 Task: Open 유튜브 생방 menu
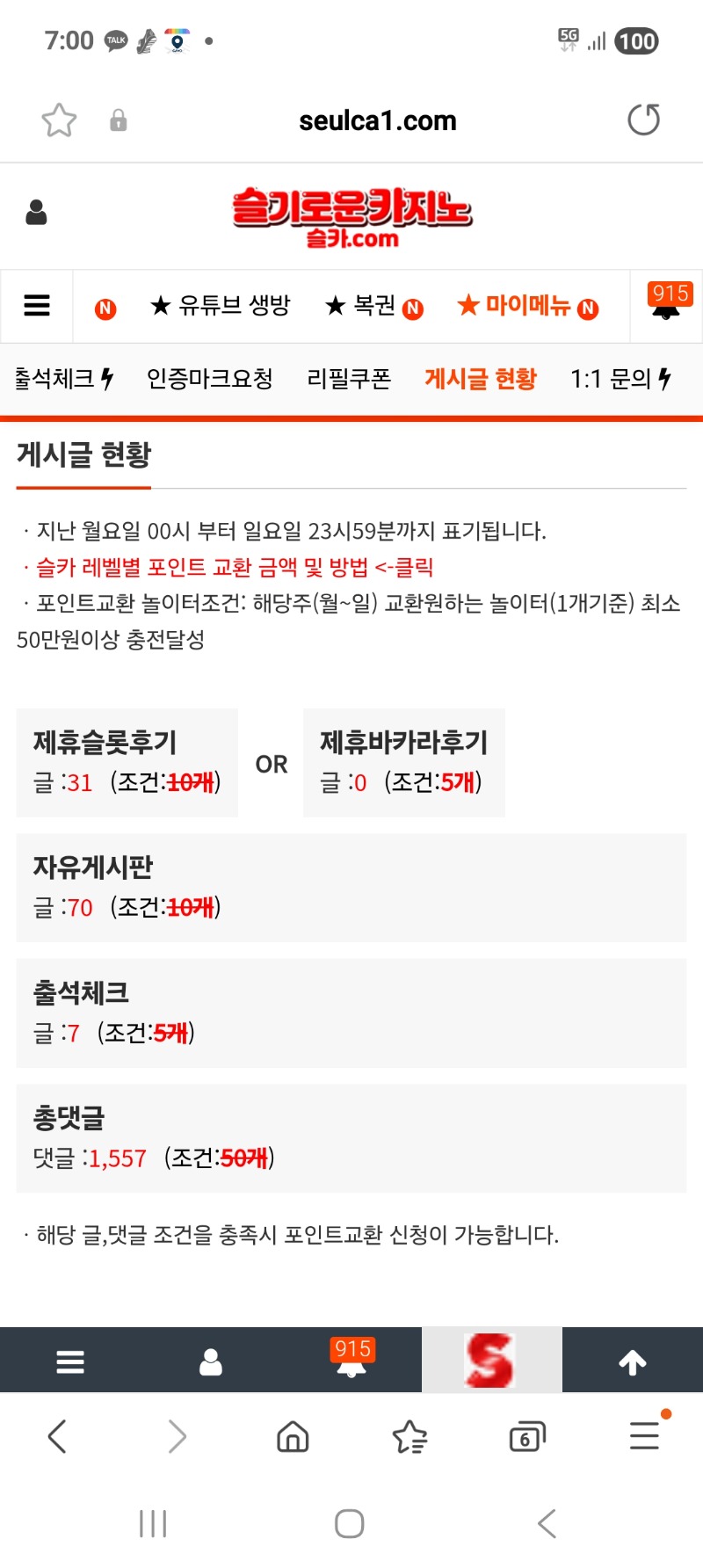(220, 306)
